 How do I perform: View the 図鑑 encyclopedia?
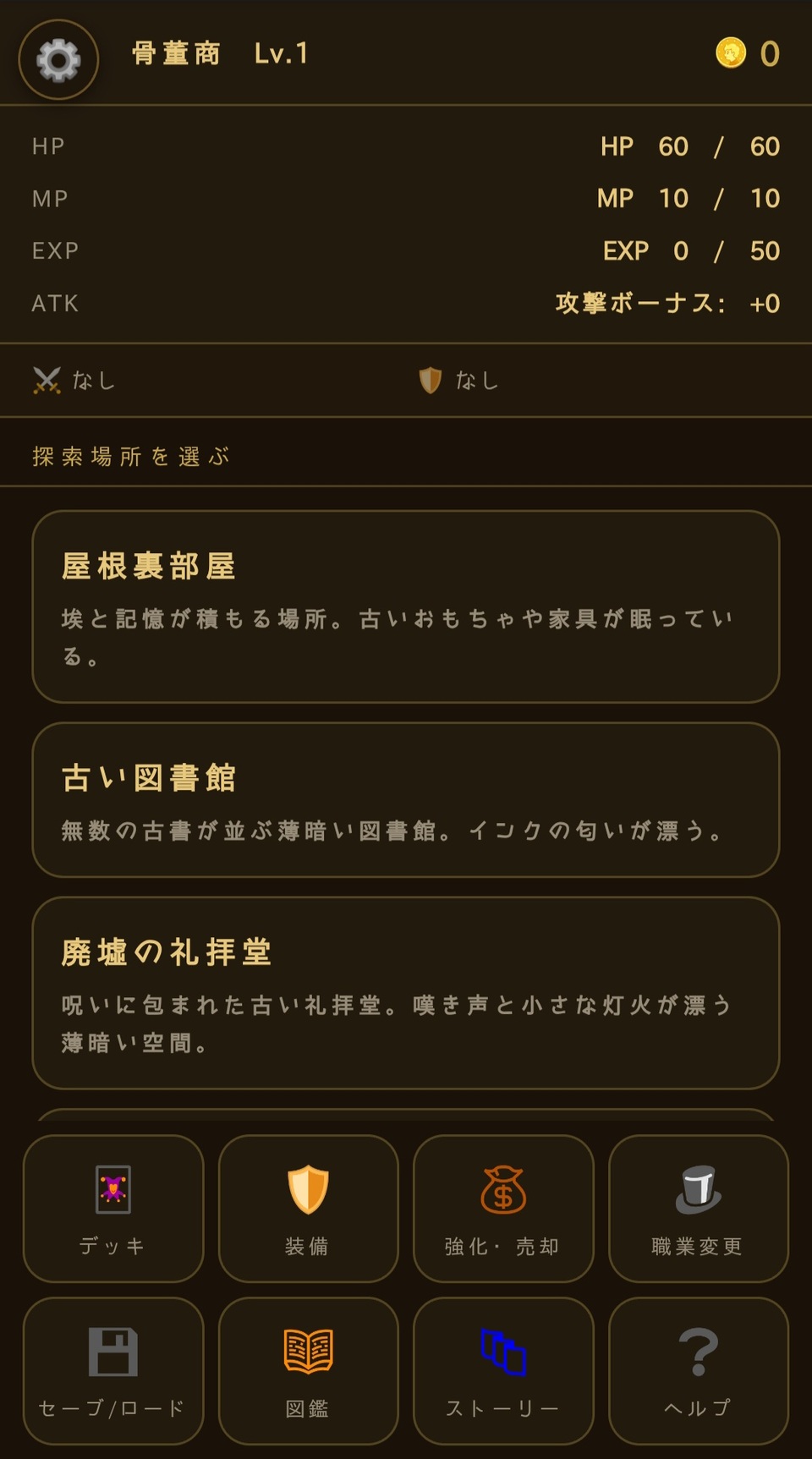click(x=308, y=1371)
